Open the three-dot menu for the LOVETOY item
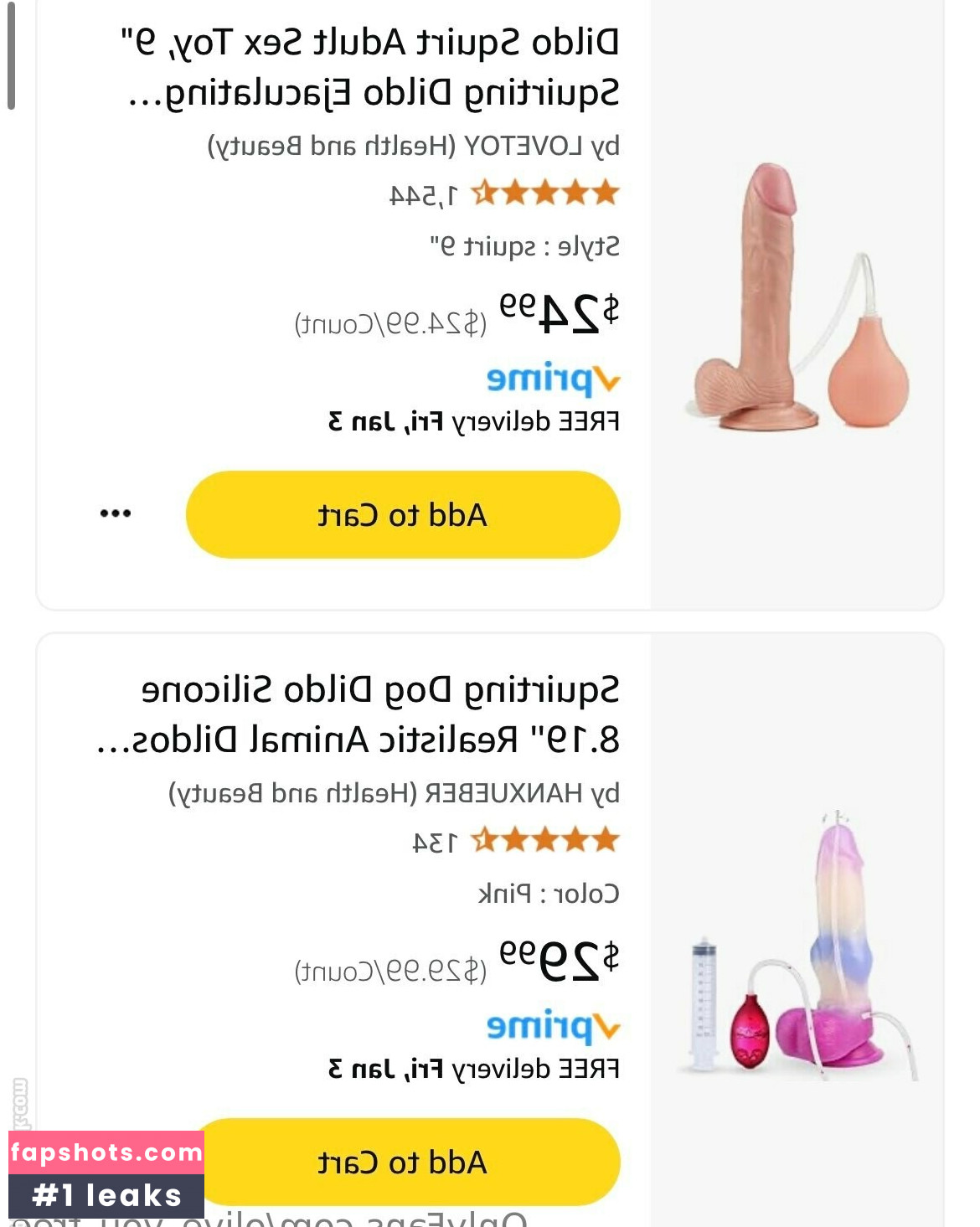 tap(116, 513)
